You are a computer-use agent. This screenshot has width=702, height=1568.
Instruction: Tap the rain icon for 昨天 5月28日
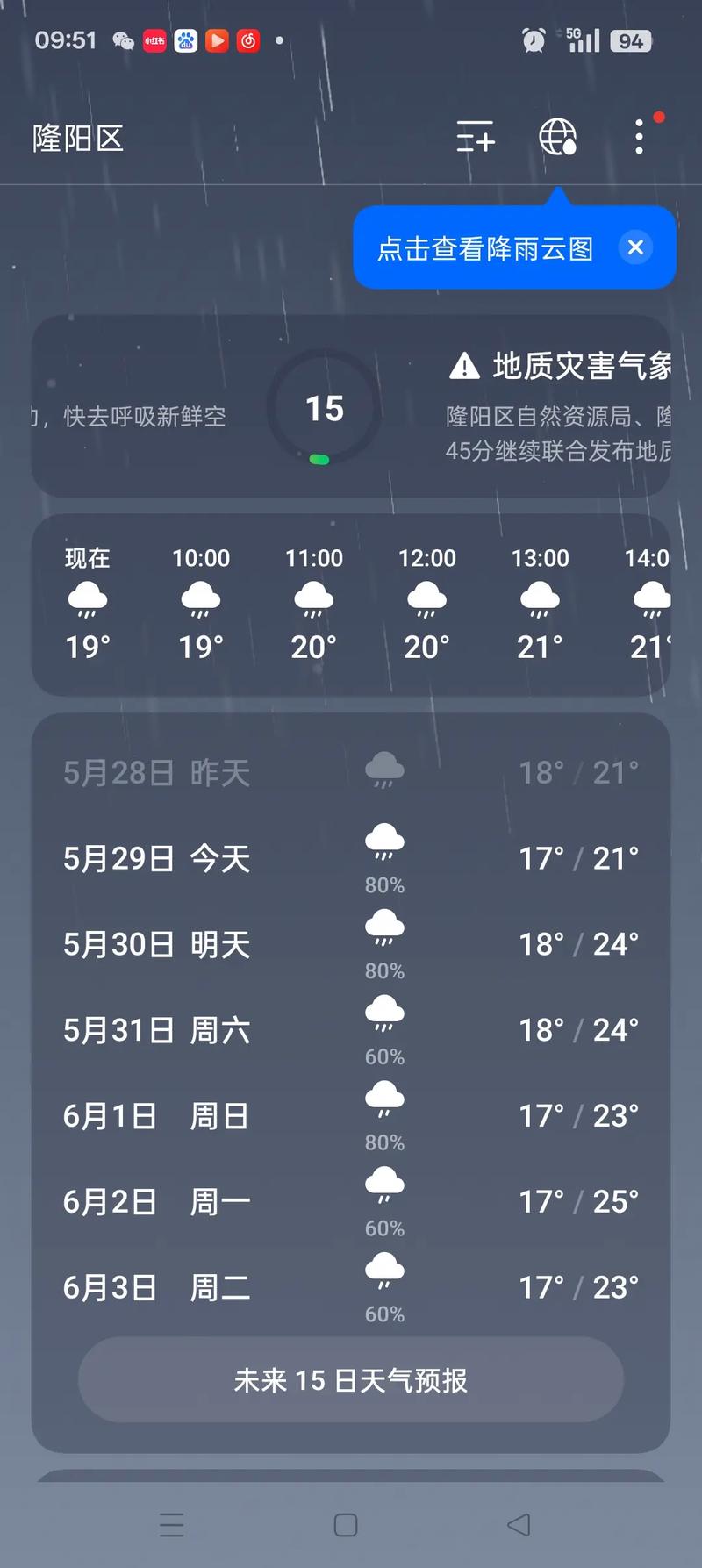[384, 769]
